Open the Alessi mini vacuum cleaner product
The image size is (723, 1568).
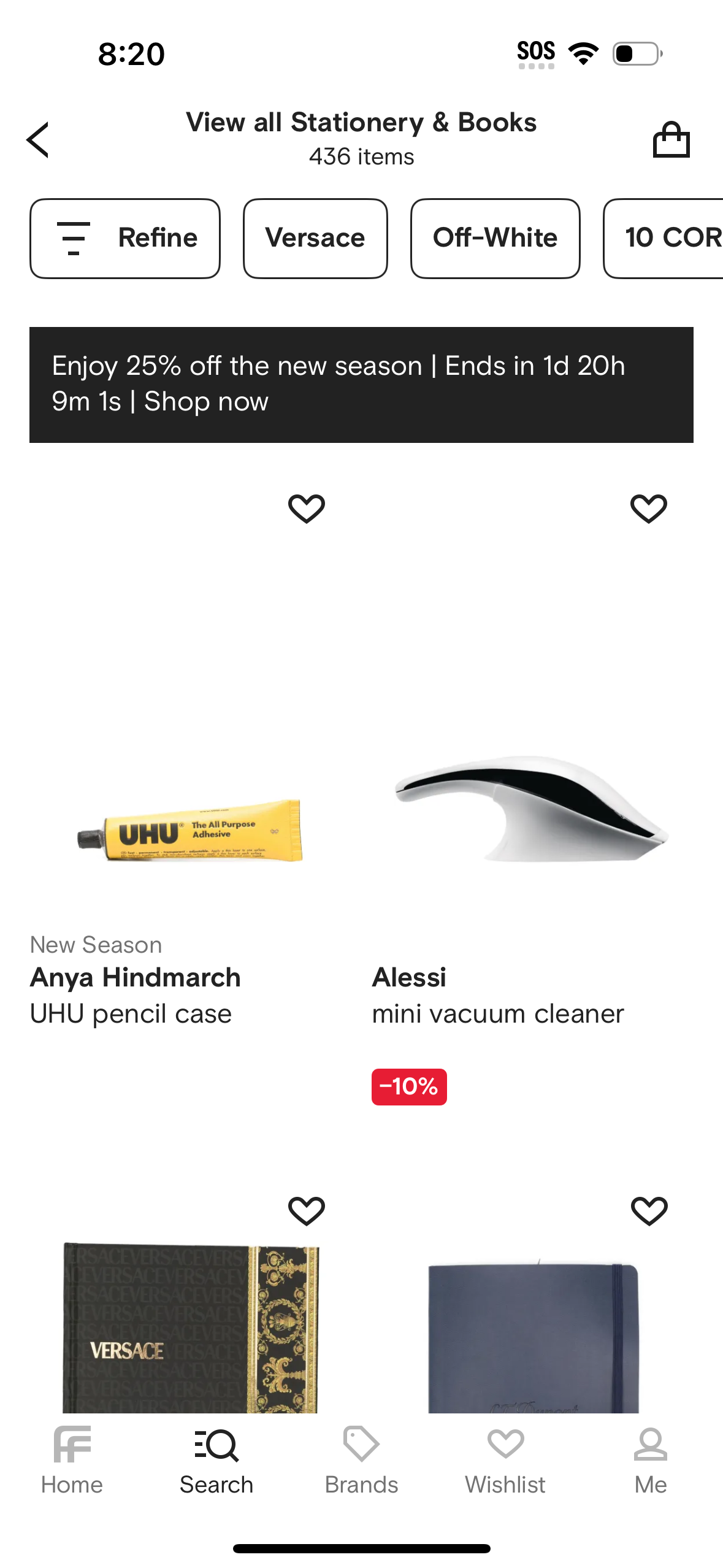click(x=531, y=810)
